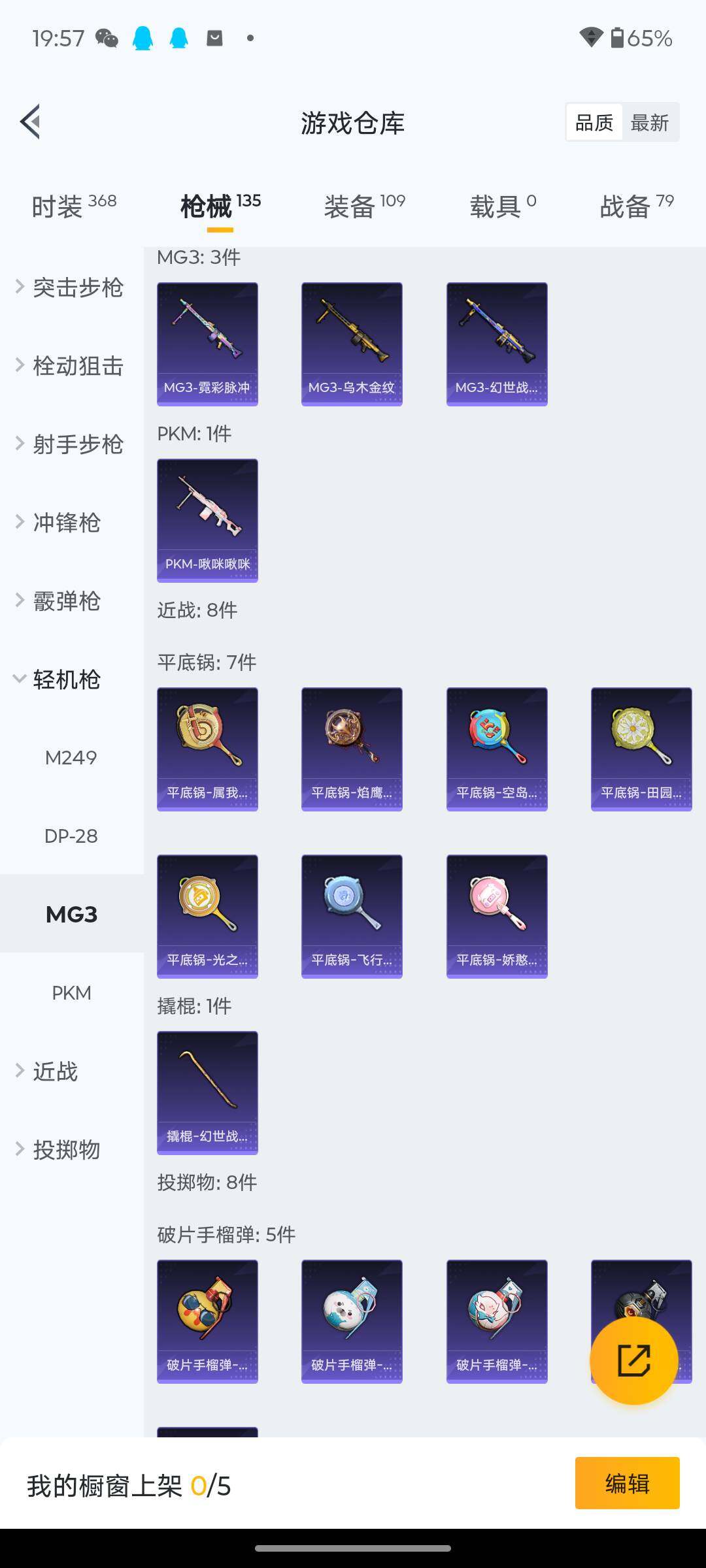
Task: Tap the orange share floating button
Action: (633, 1361)
